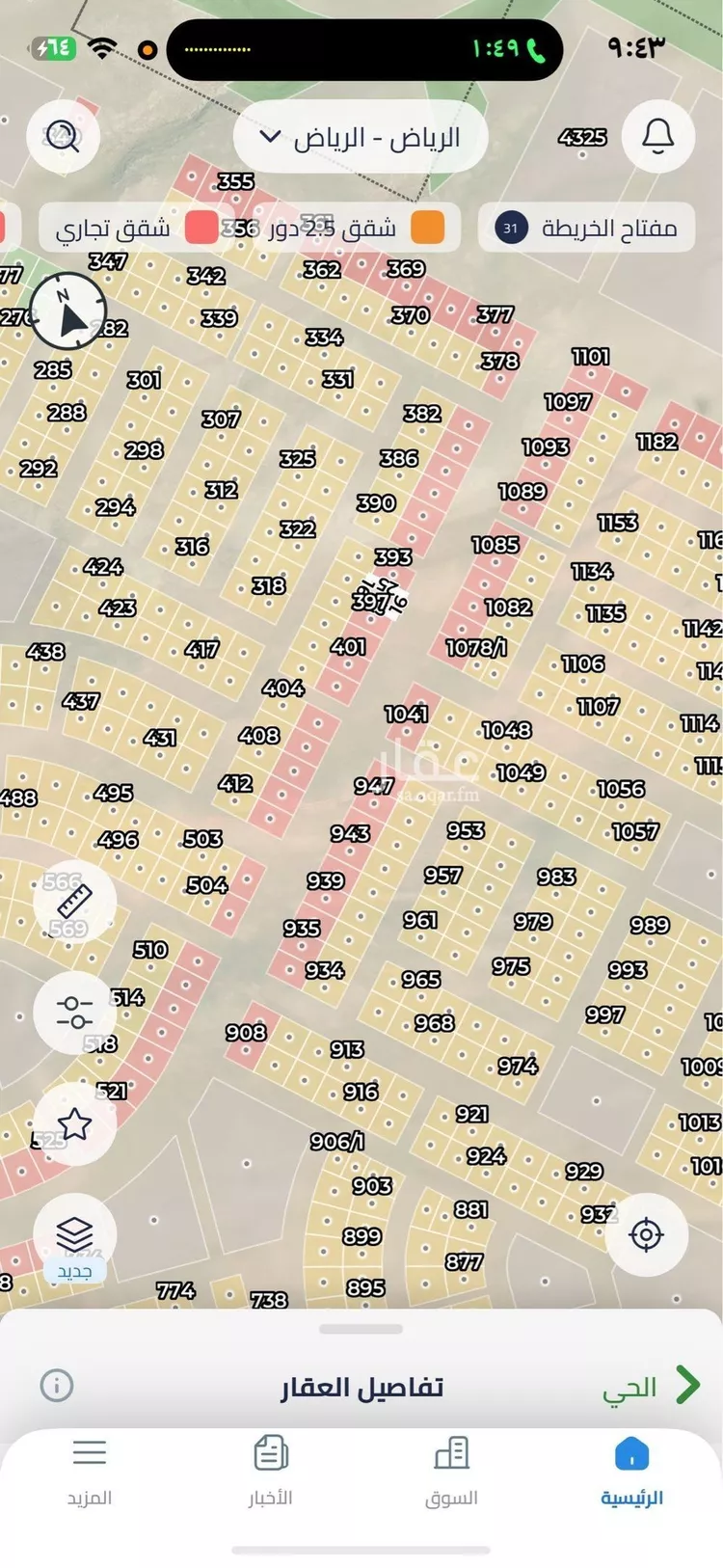Open the map search magnifier tool
This screenshot has width=723, height=1568.
point(63,137)
